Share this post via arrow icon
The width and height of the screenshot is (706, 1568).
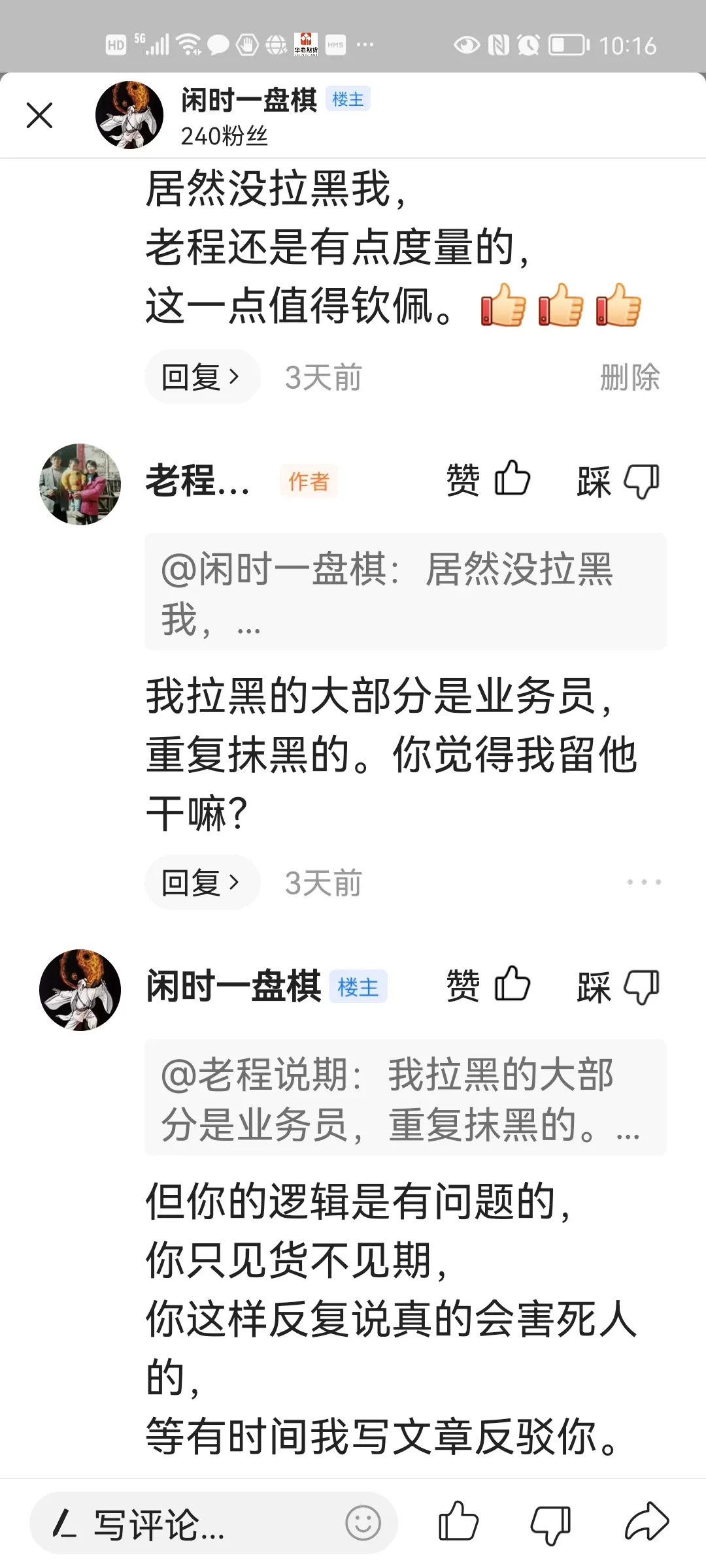click(x=646, y=1522)
